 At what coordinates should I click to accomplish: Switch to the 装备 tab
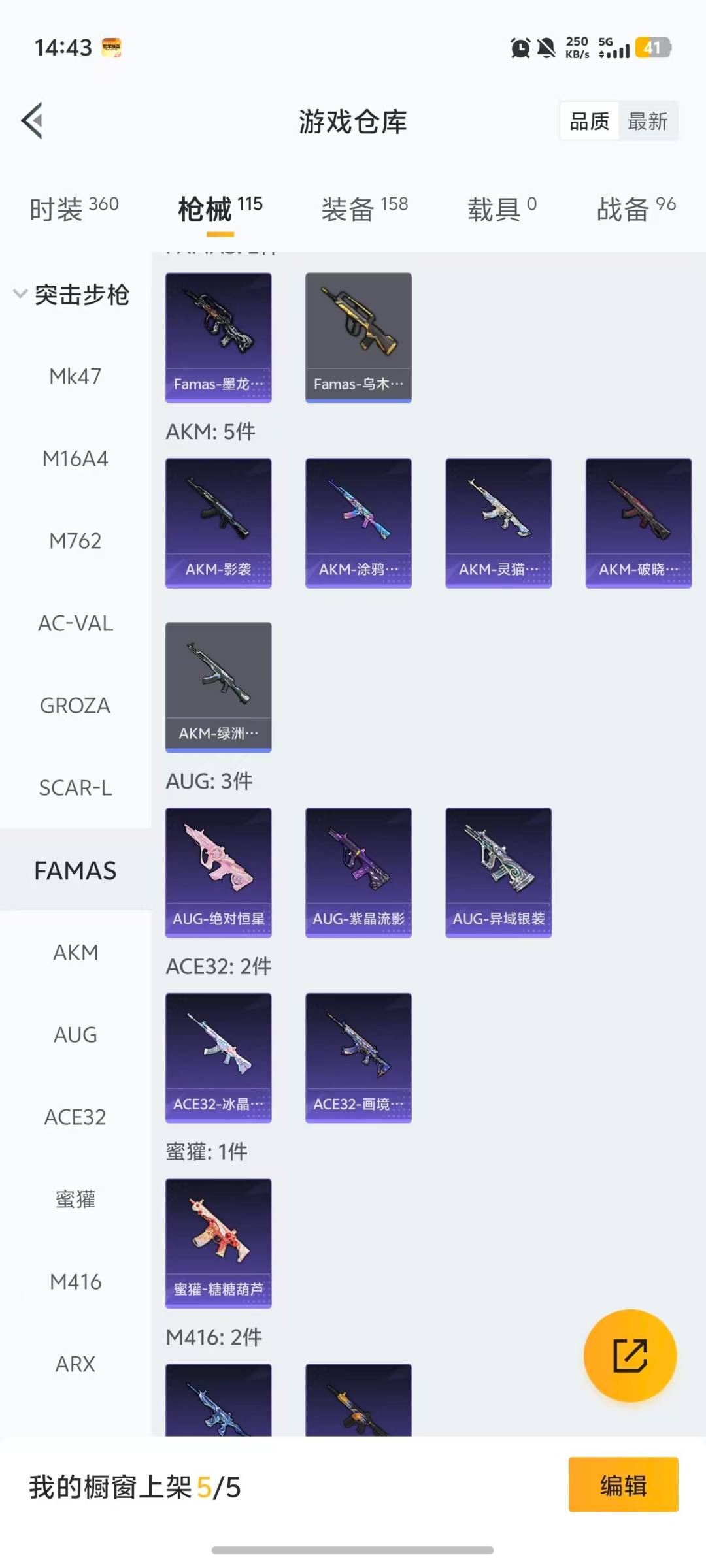point(364,209)
